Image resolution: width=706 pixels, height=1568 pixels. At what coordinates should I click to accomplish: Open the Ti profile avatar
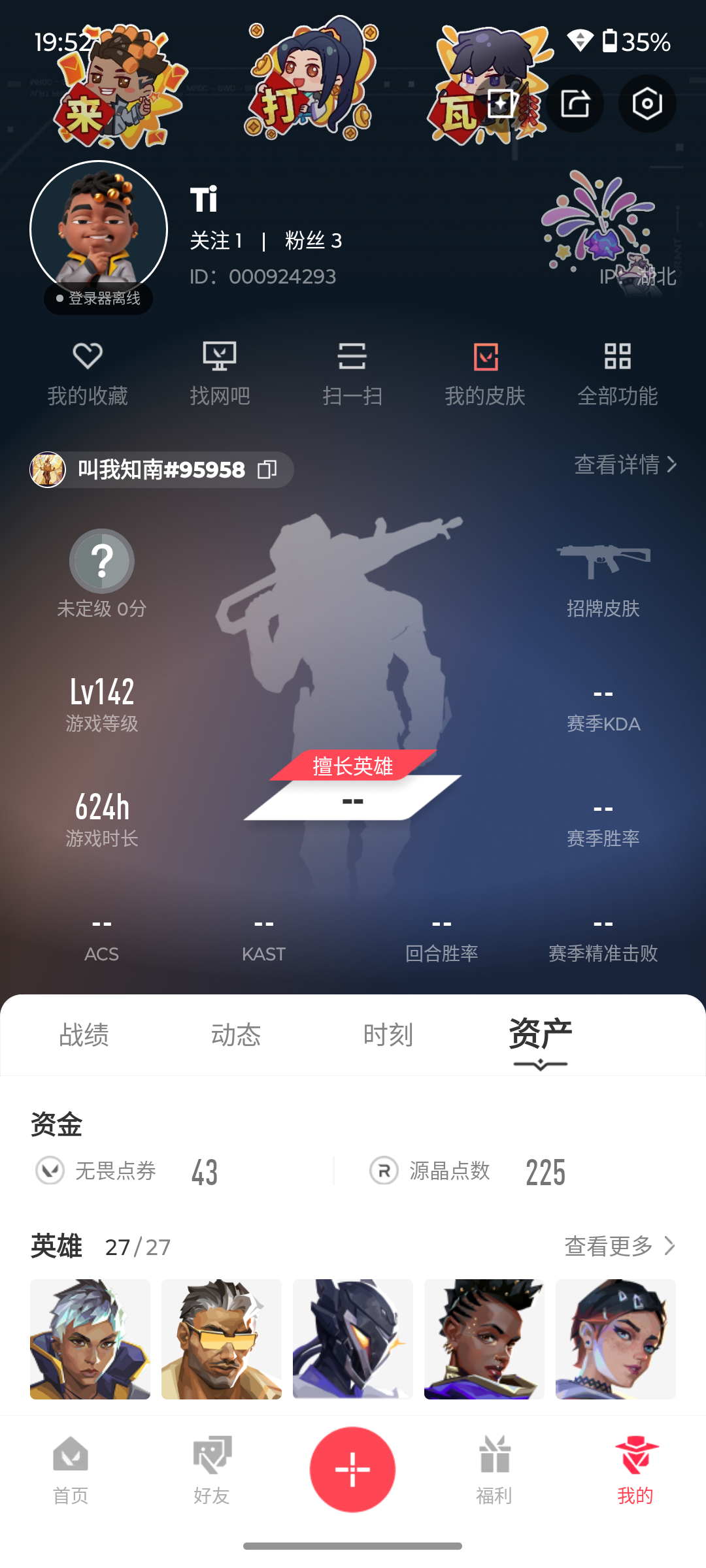point(99,229)
